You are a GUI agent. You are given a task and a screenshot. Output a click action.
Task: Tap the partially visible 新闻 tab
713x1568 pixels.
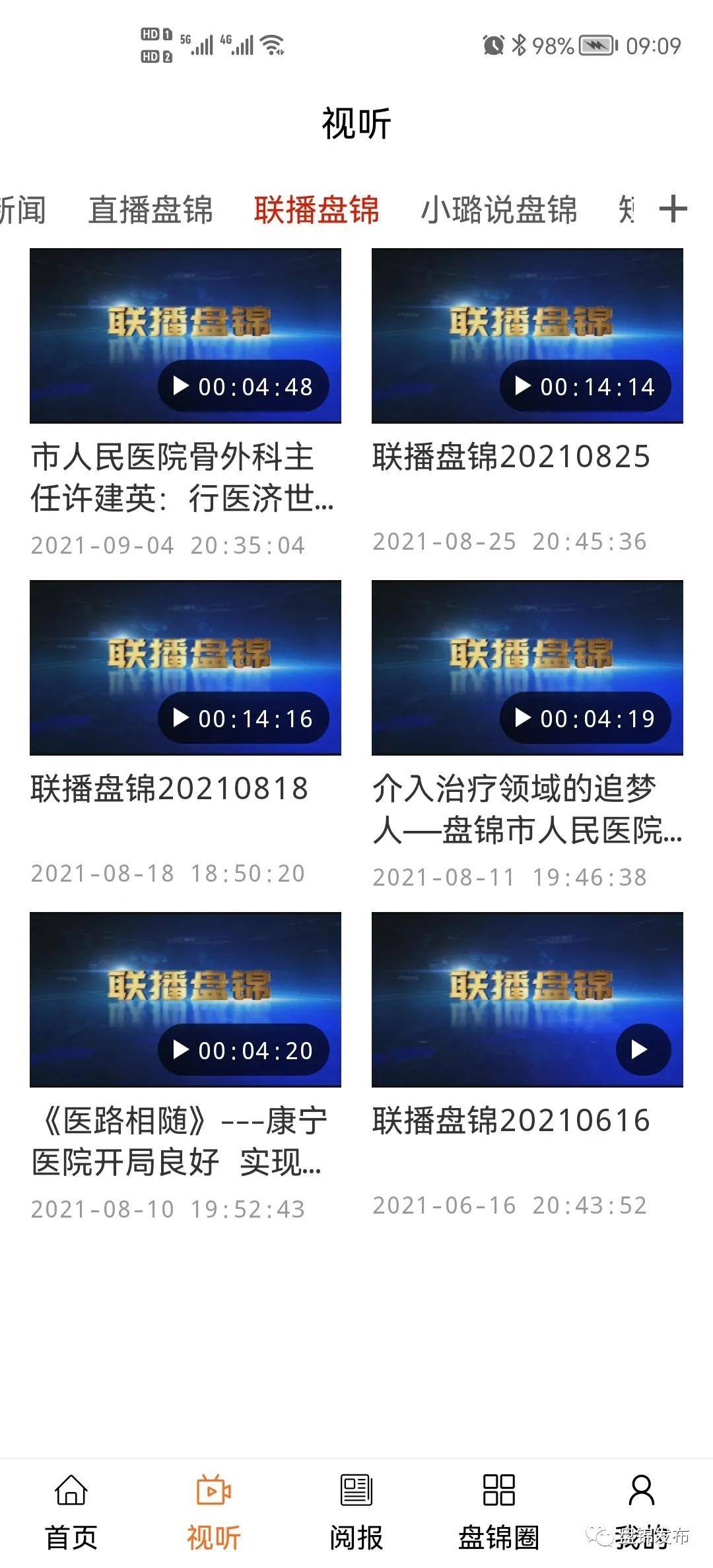point(21,210)
